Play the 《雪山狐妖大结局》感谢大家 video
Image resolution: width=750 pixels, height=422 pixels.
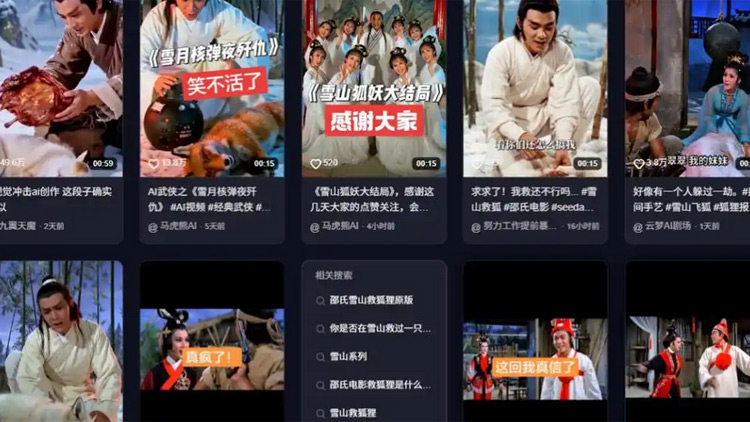pos(374,88)
